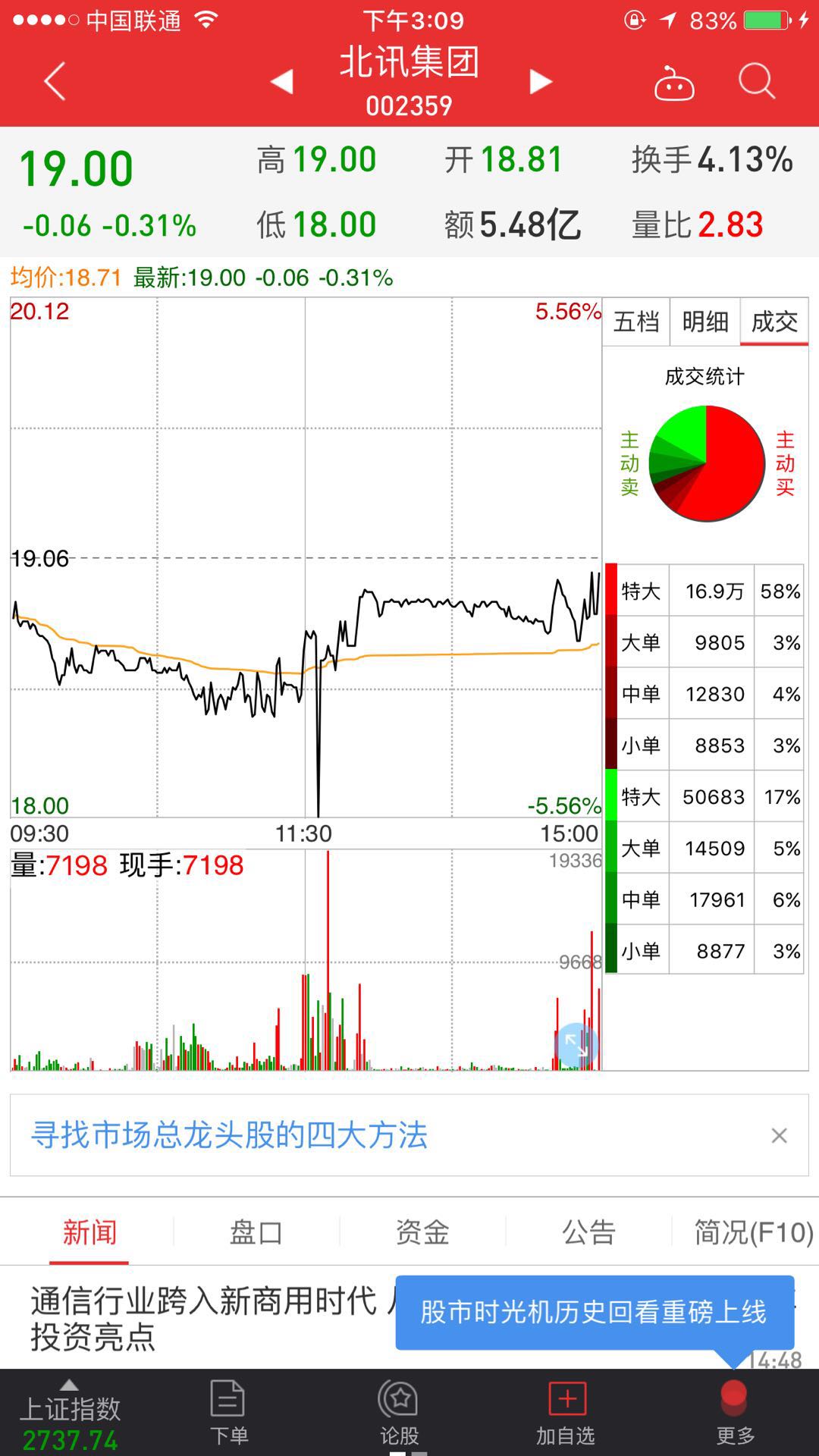This screenshot has height=1456, width=819.
Task: Open stock search
Action: 756,80
